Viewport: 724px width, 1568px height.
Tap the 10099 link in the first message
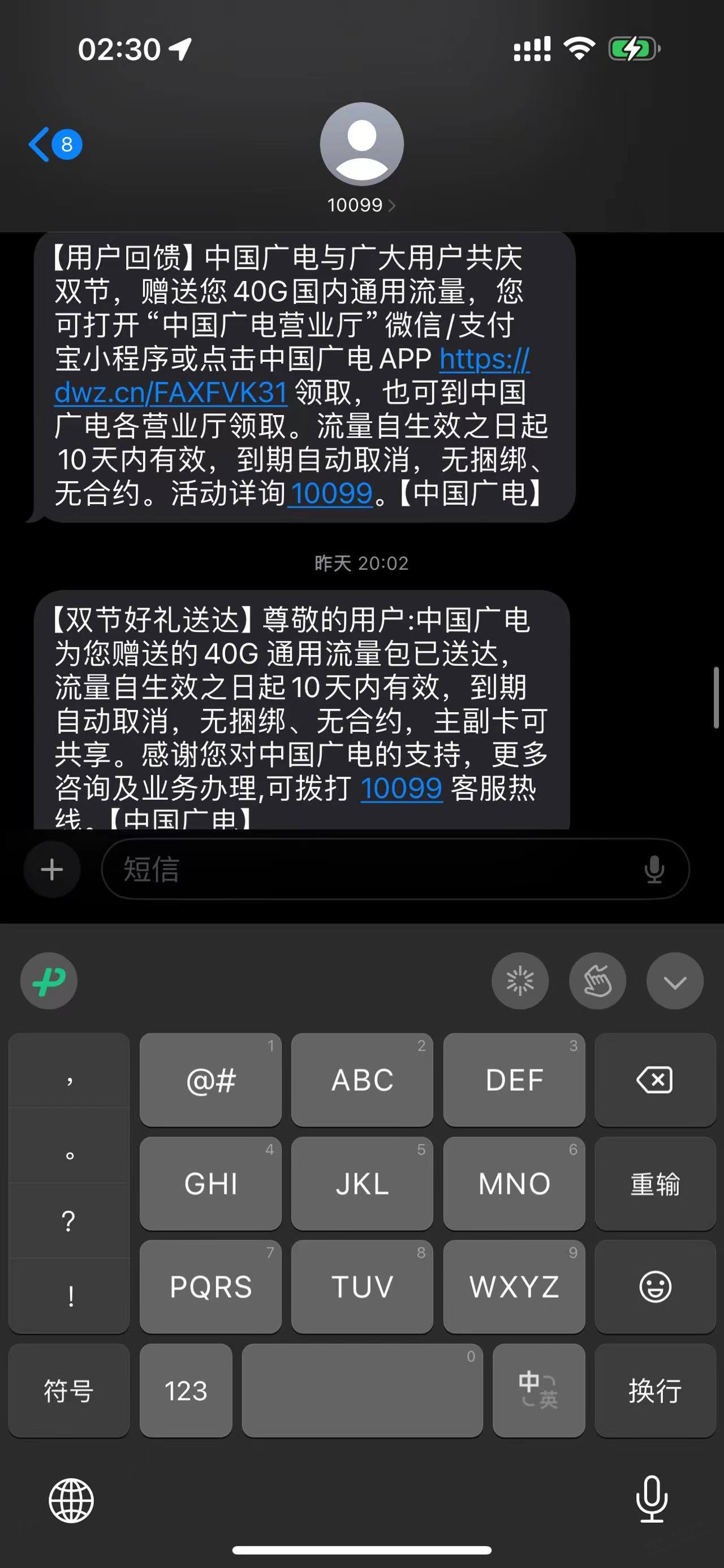click(331, 493)
